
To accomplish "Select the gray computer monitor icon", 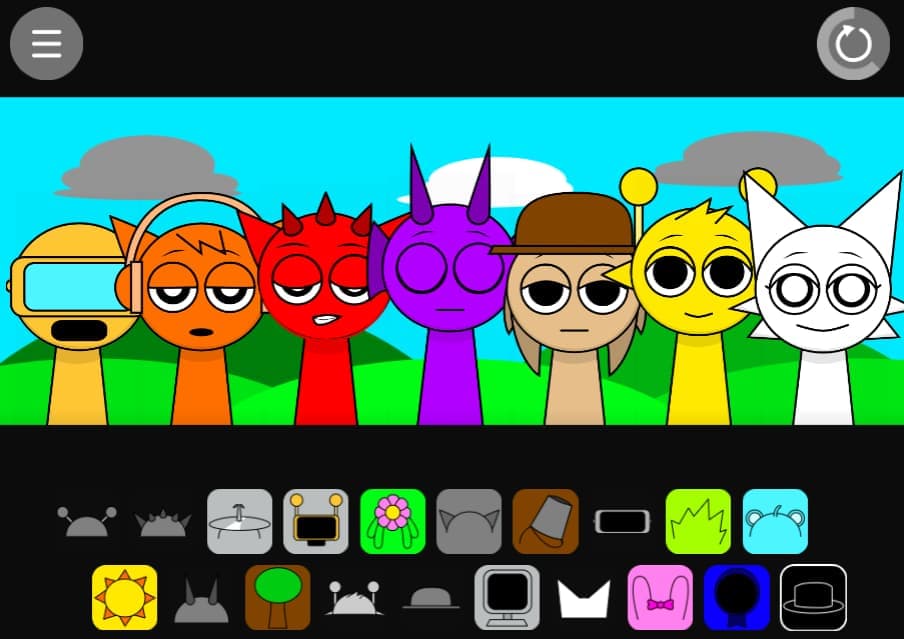I will pyautogui.click(x=507, y=597).
